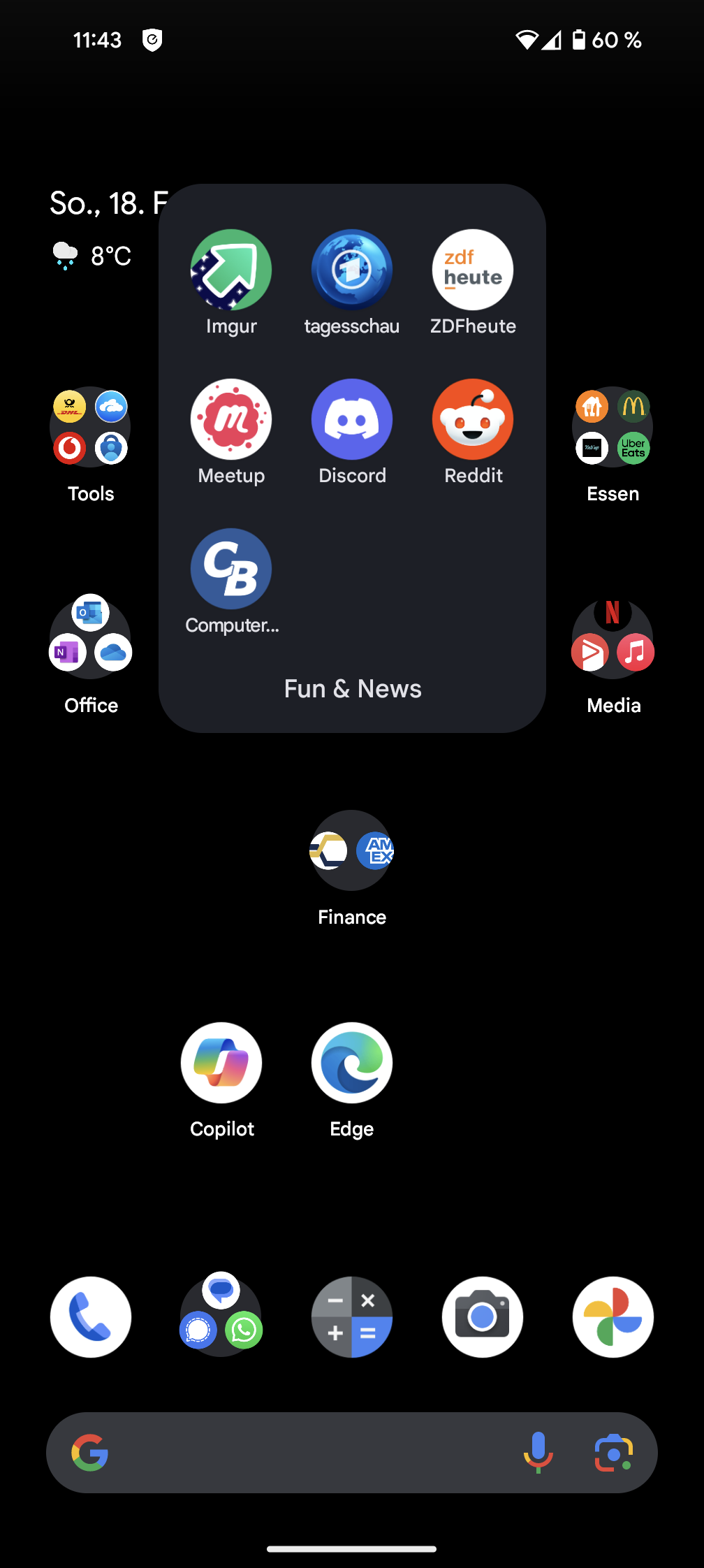Open the Finance folder
Viewport: 704px width, 1568px height.
(x=352, y=851)
